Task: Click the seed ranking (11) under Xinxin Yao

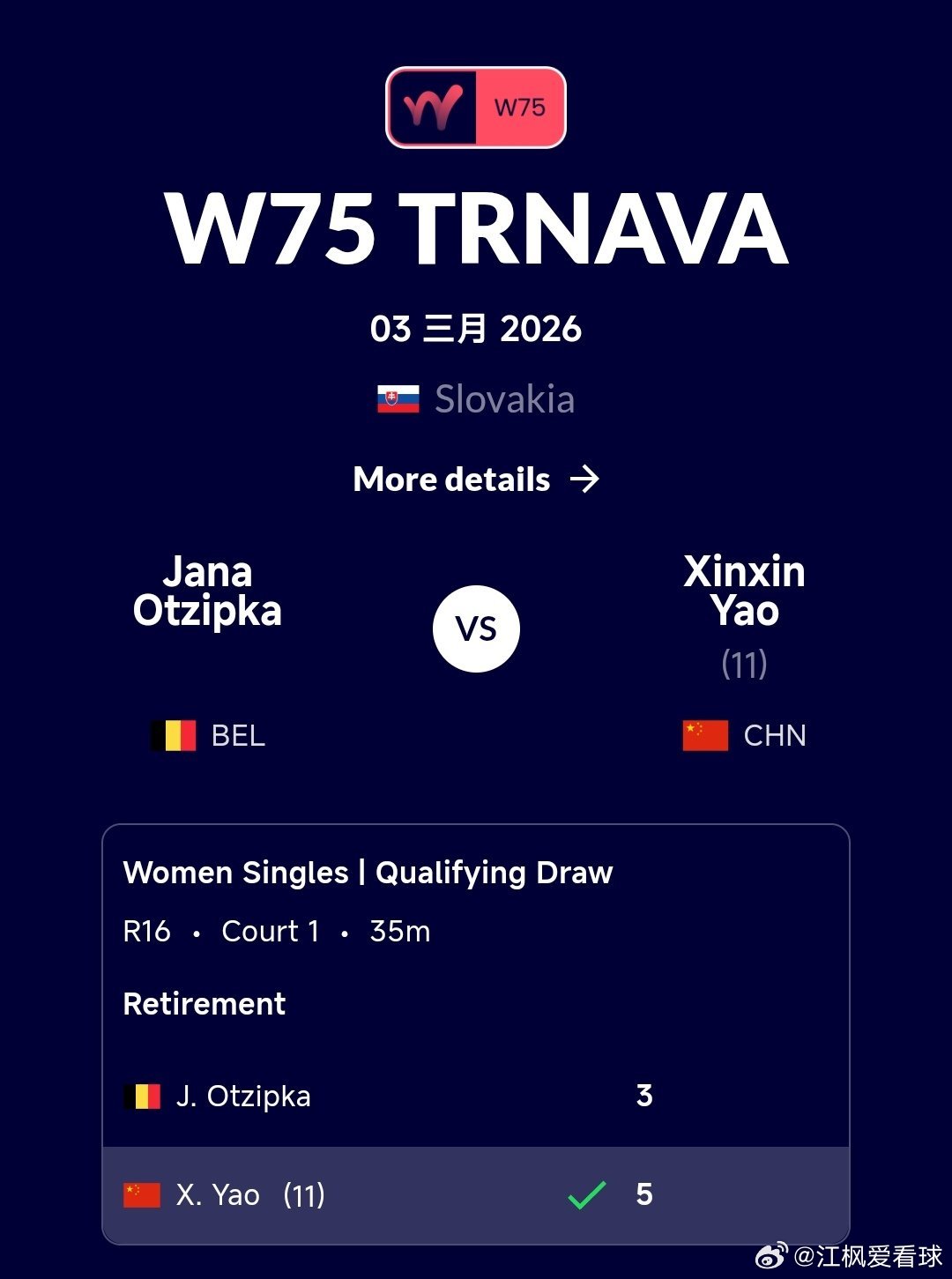Action: point(745,666)
